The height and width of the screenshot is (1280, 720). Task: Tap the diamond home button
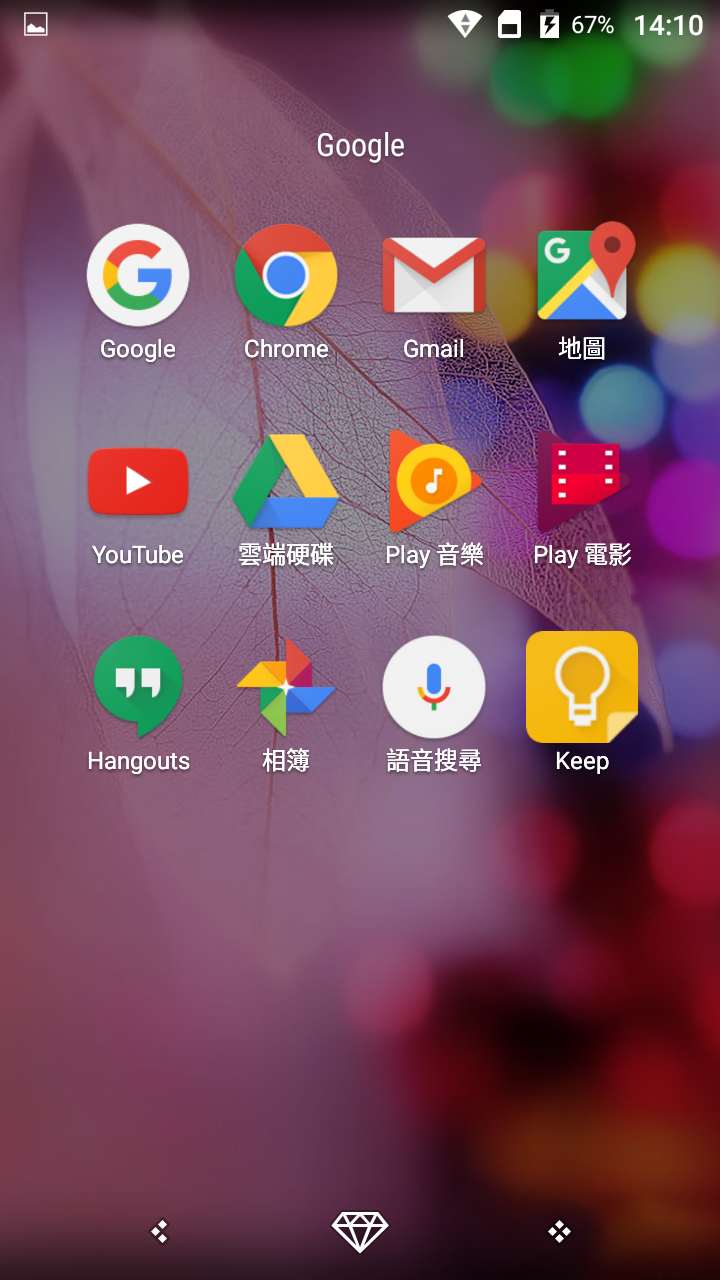[x=360, y=1231]
